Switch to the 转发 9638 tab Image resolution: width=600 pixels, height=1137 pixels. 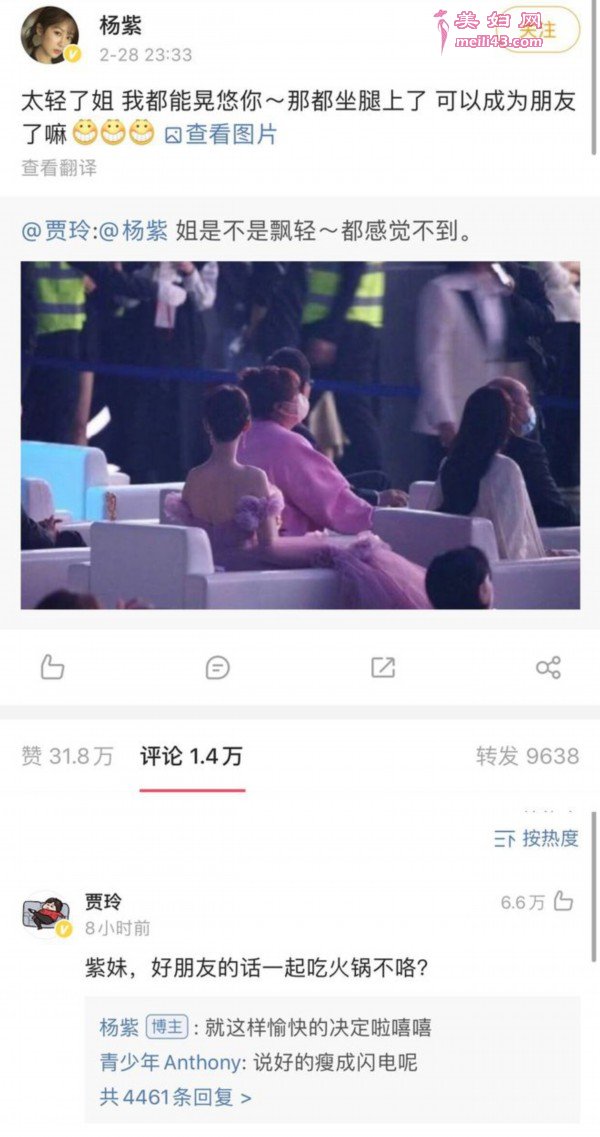coord(527,756)
